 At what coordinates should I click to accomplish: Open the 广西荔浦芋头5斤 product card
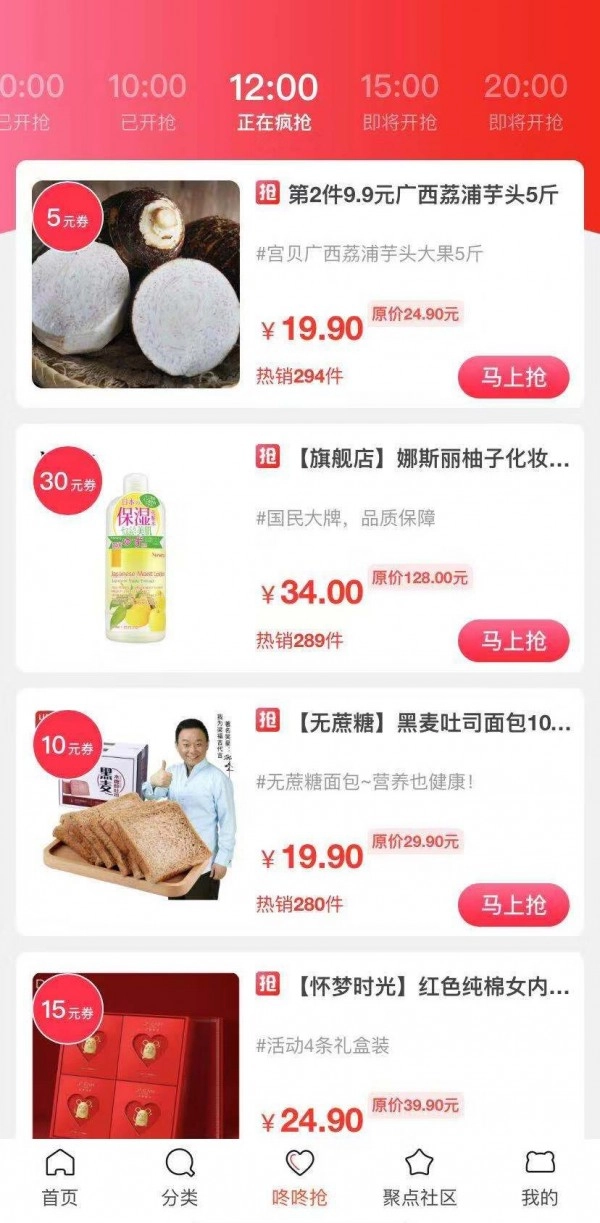tap(421, 194)
